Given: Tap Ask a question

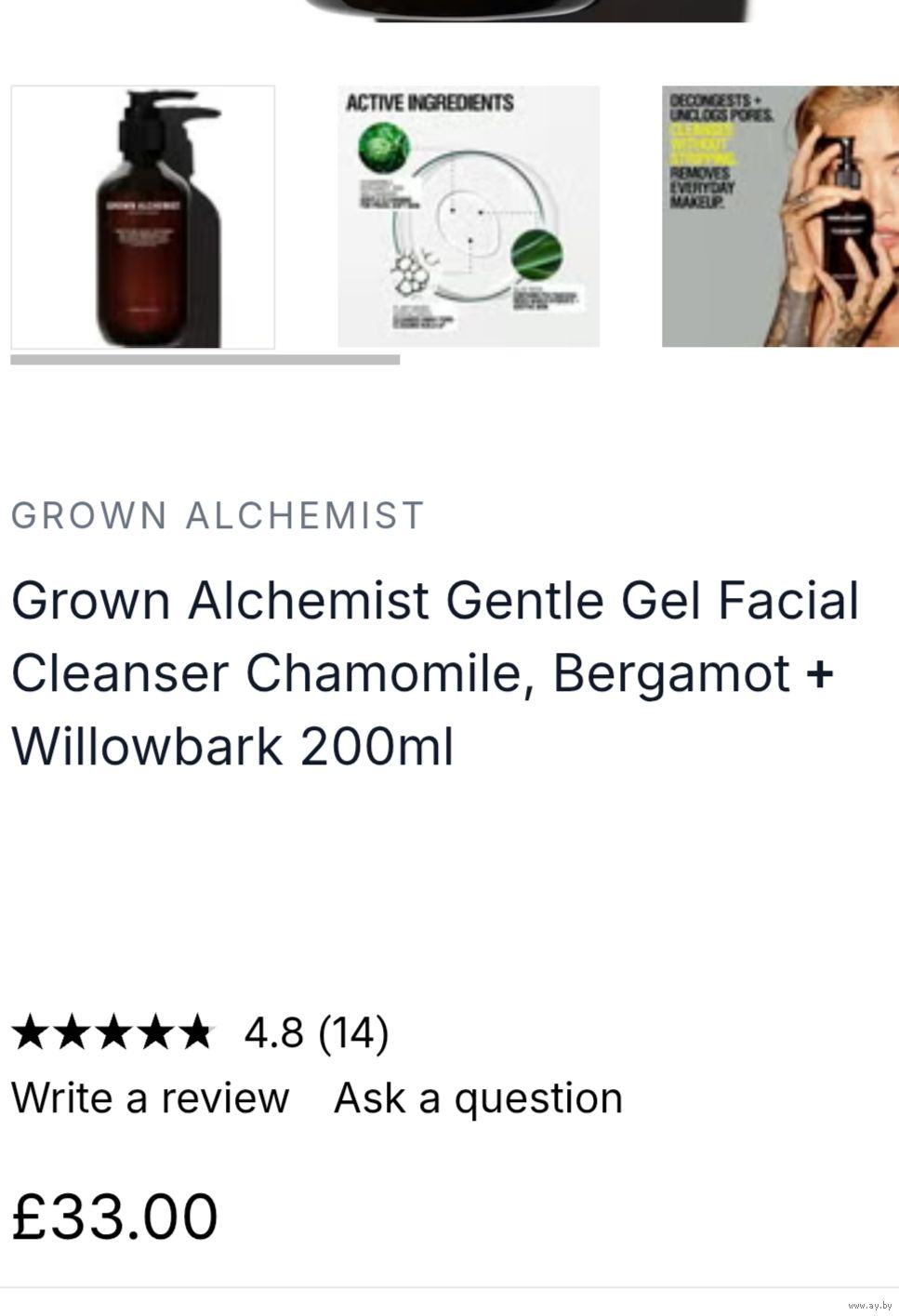Looking at the screenshot, I should pos(478,1098).
